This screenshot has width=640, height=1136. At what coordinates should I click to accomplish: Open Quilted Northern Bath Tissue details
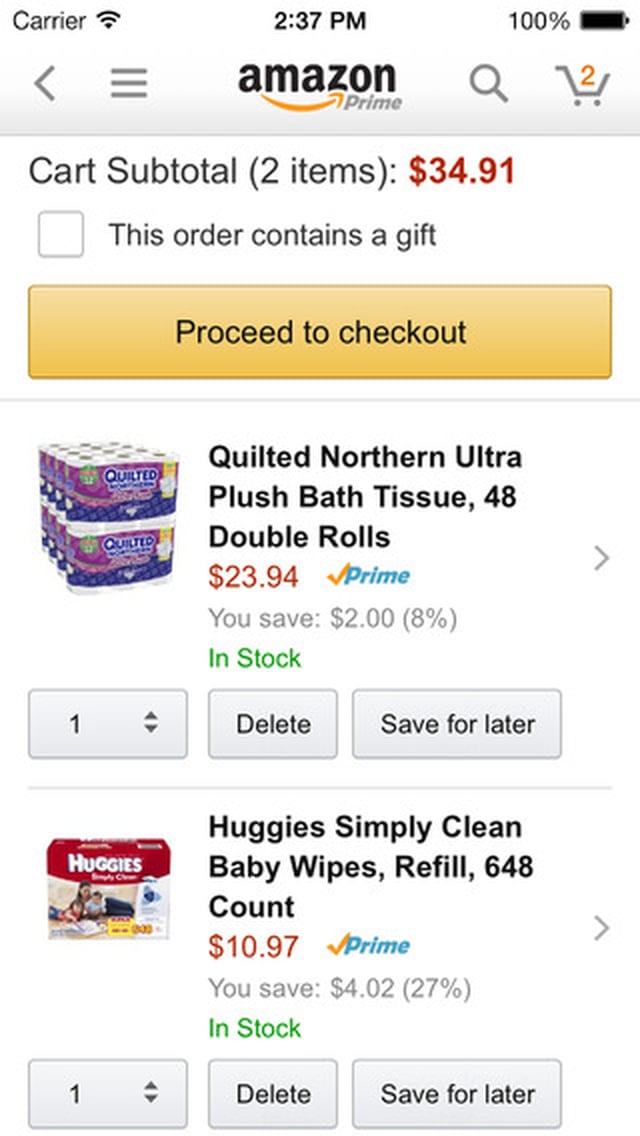364,497
